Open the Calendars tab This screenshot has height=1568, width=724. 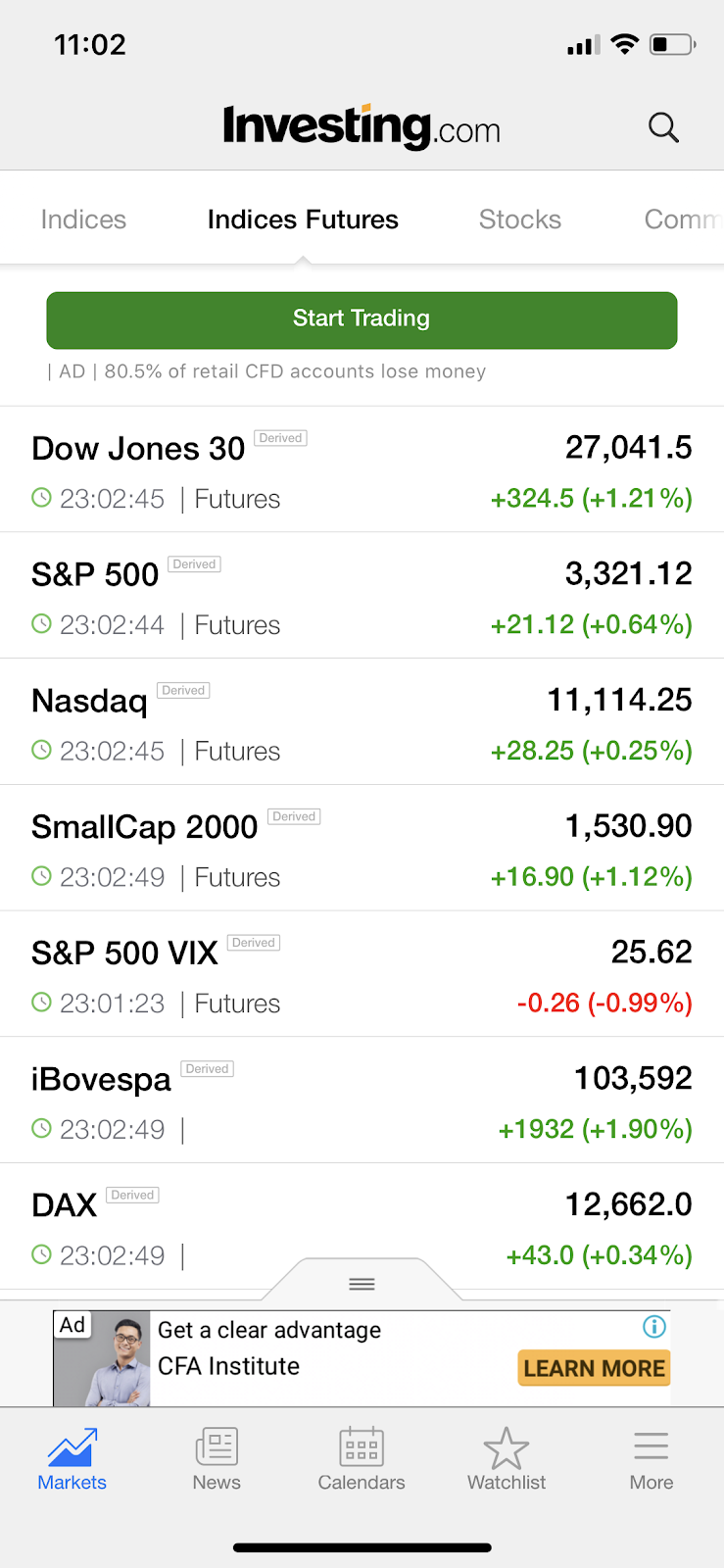pyautogui.click(x=362, y=1459)
